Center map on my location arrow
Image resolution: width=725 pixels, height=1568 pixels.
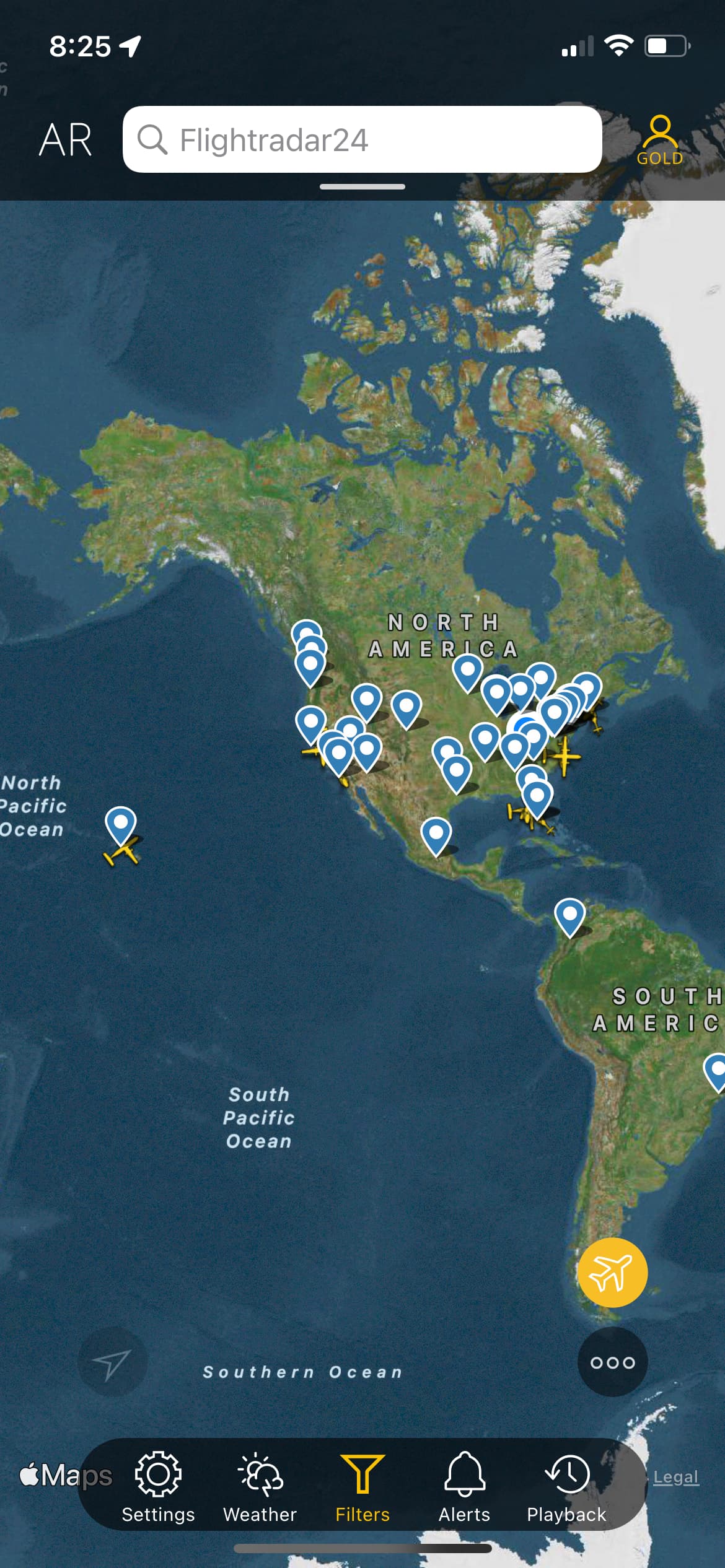pos(112,1362)
